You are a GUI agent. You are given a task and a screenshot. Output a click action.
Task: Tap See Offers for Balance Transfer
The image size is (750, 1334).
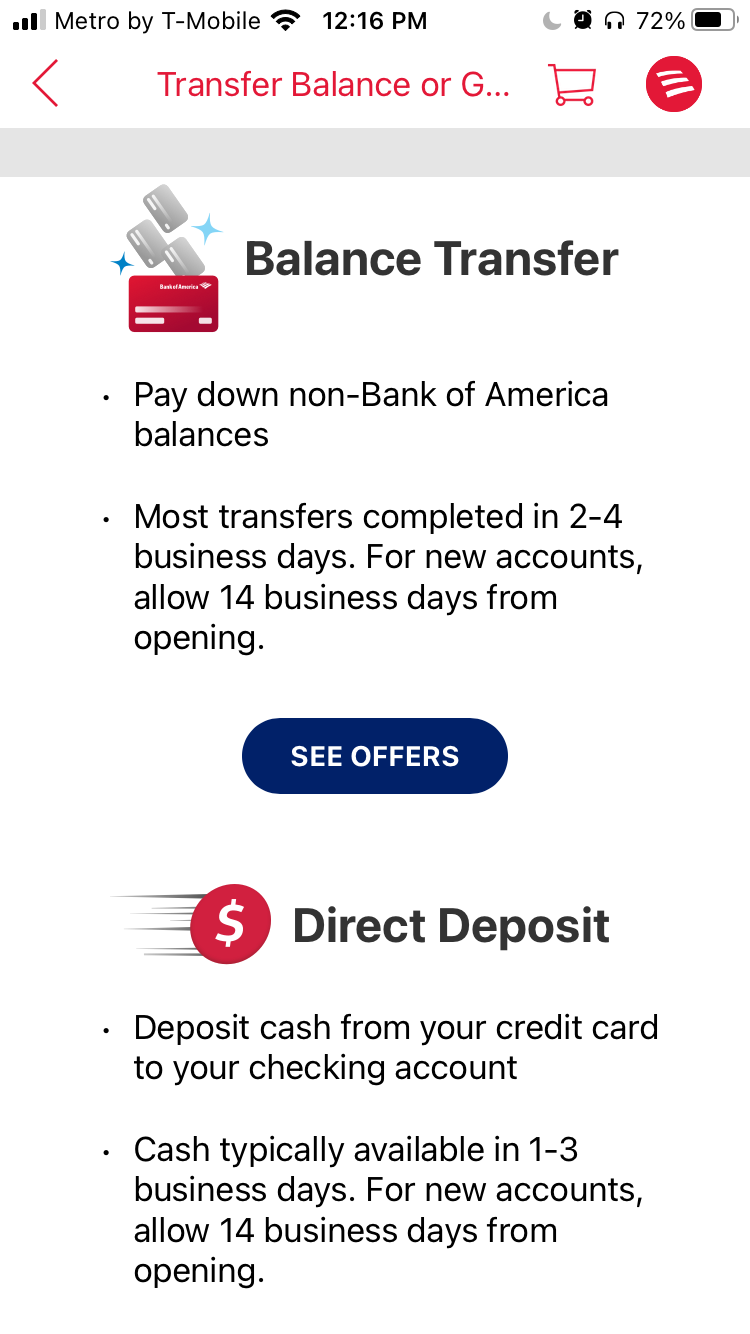click(375, 756)
